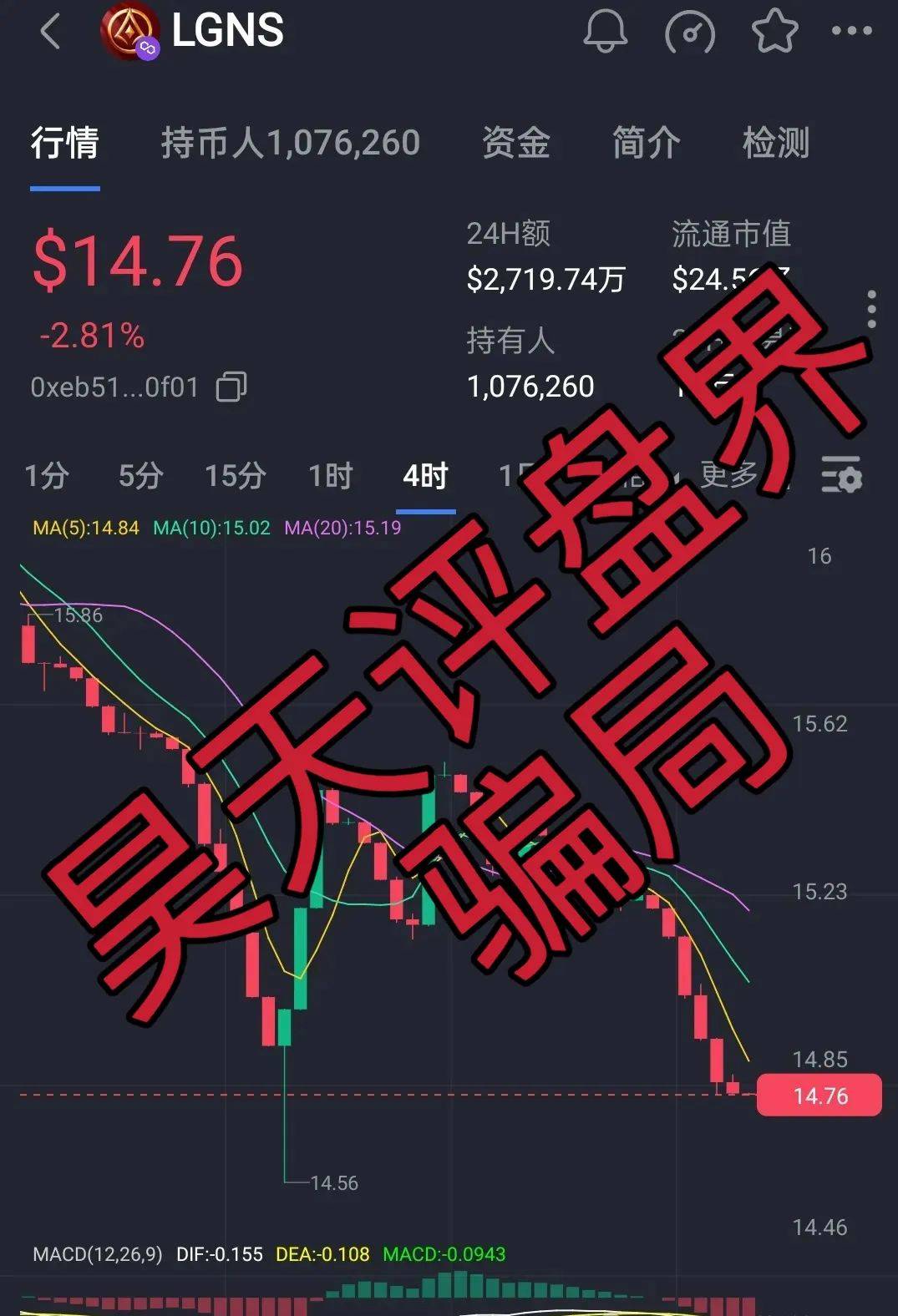View the 资金 funds tab
This screenshot has width=898, height=1316.
pyautogui.click(x=515, y=144)
